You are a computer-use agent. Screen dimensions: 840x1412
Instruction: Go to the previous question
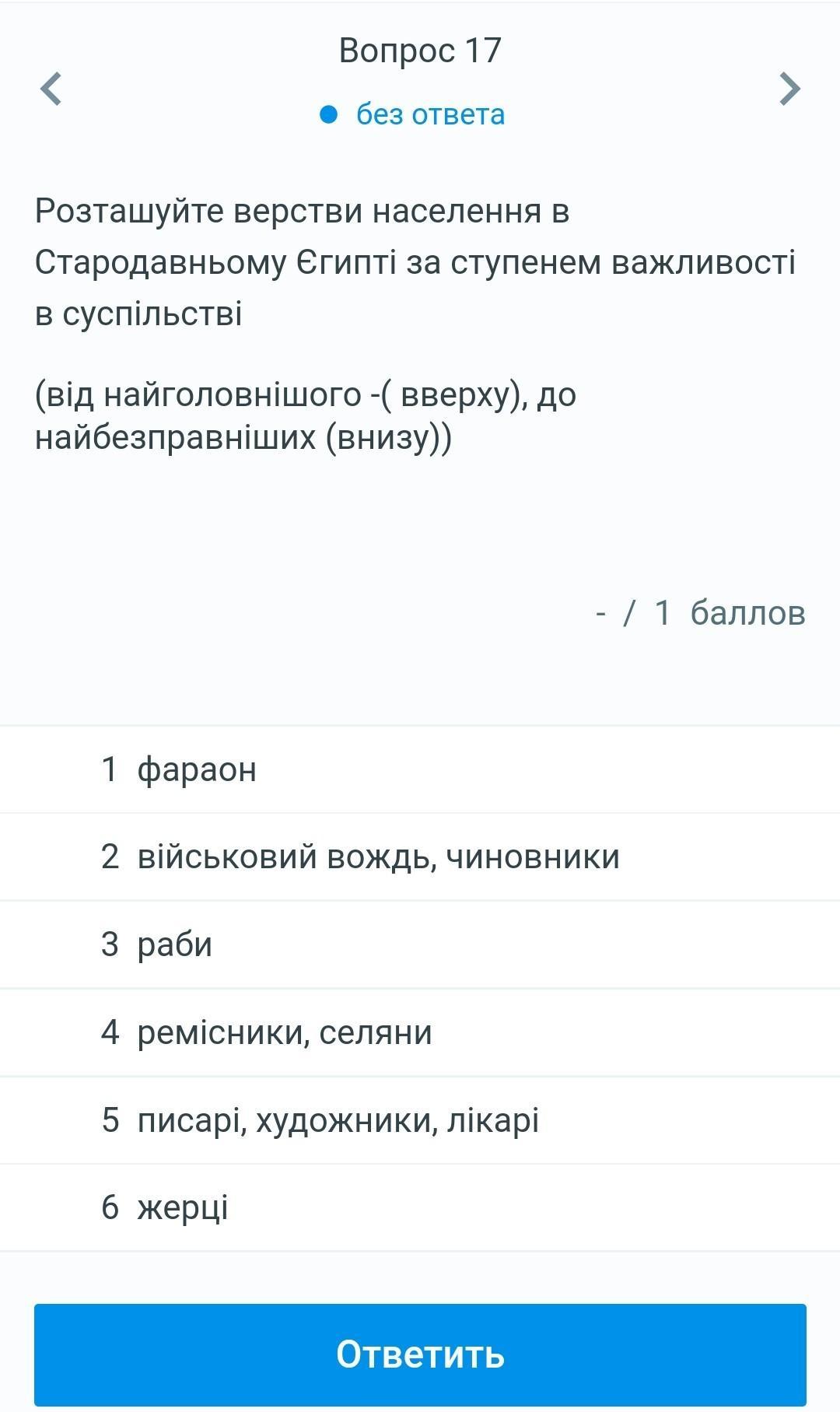click(51, 88)
